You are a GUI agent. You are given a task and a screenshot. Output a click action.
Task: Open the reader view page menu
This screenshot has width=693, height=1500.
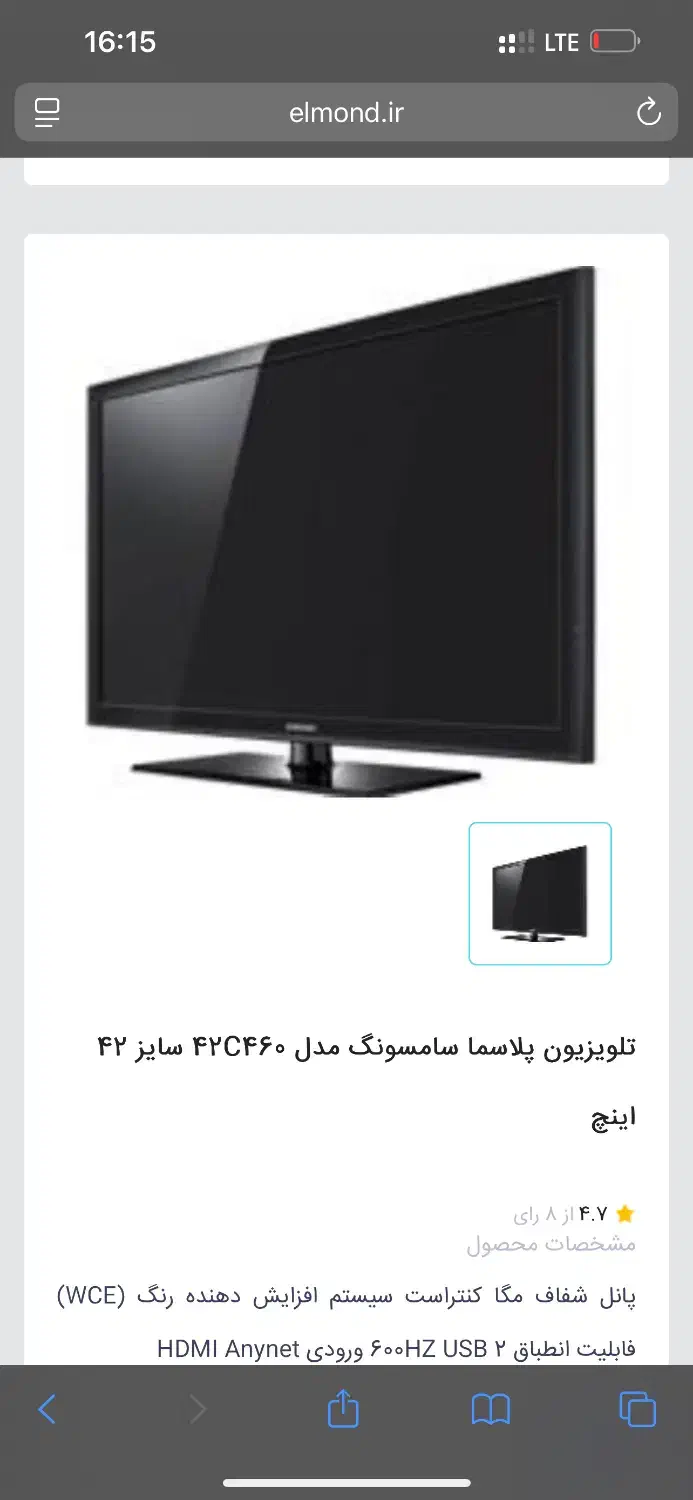click(x=47, y=112)
